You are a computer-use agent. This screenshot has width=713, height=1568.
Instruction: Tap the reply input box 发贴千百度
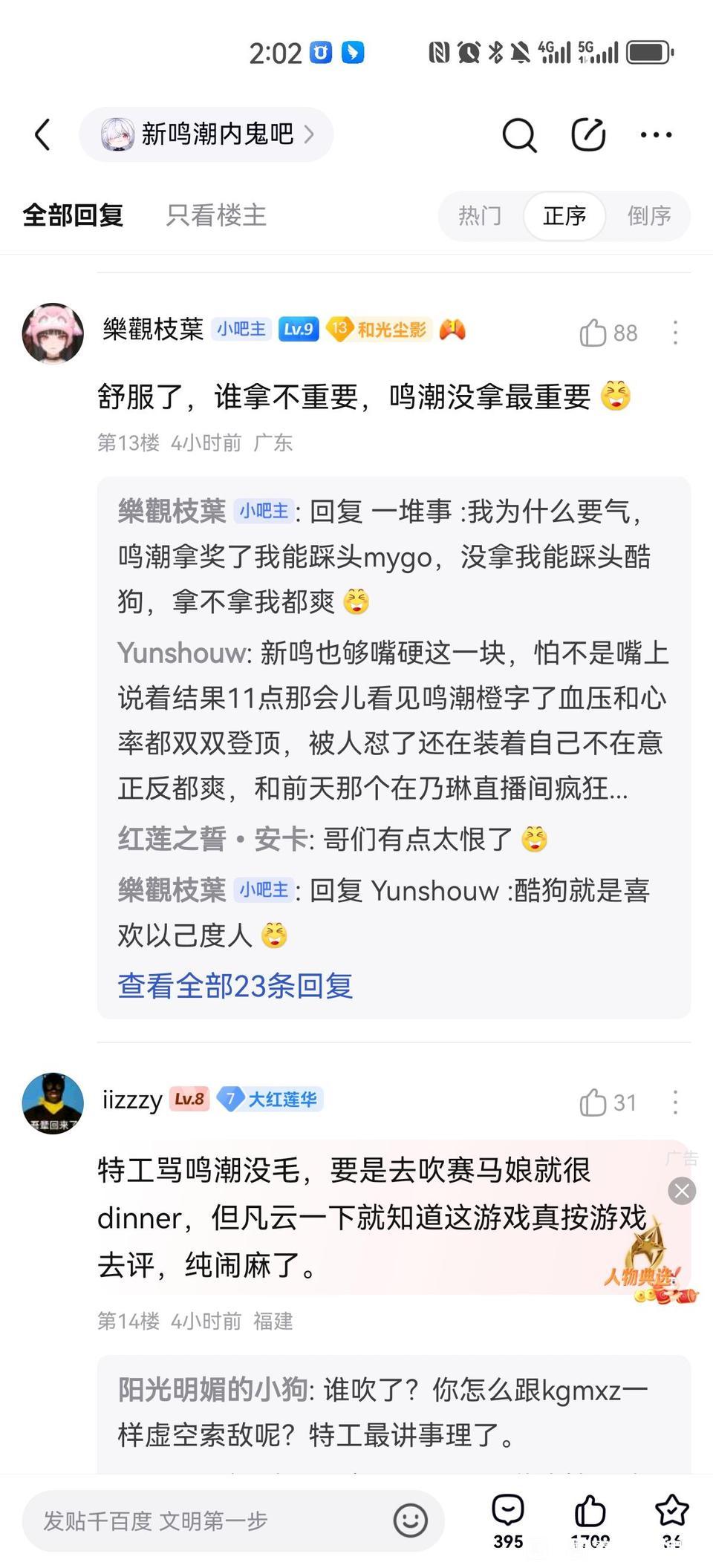pyautogui.click(x=208, y=1520)
